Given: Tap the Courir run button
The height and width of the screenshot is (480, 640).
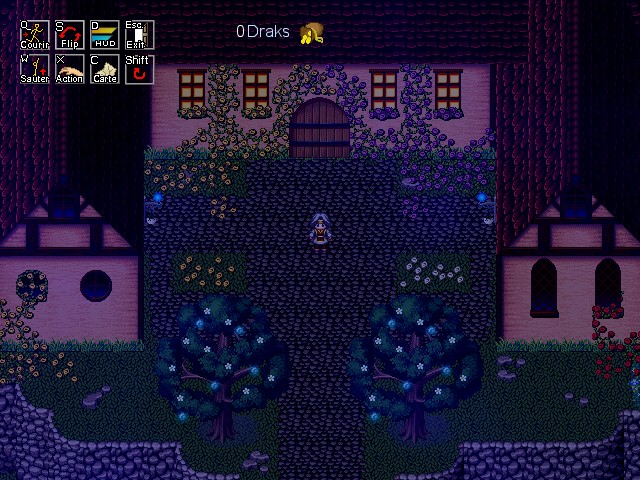Looking at the screenshot, I should click(34, 35).
